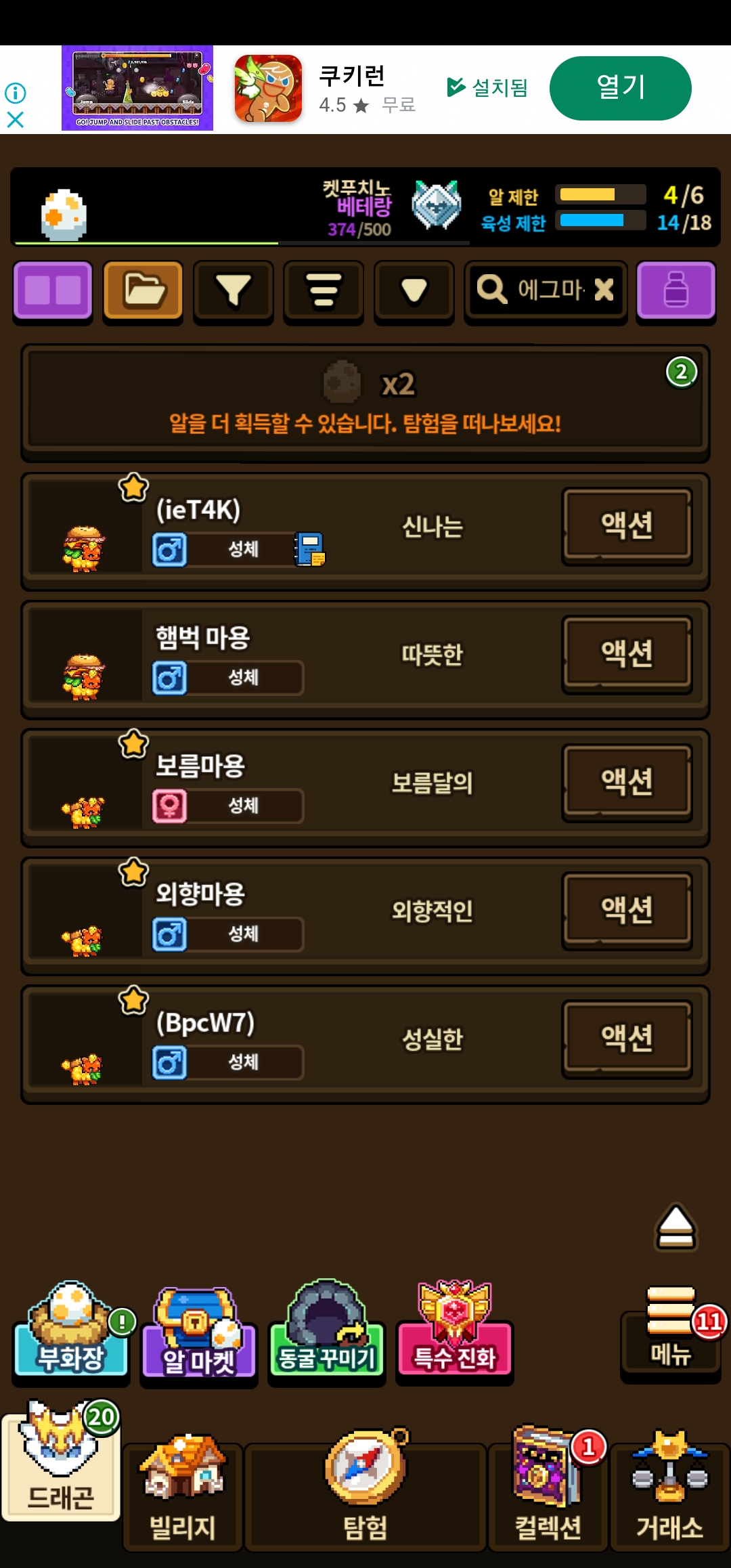This screenshot has width=731, height=1568.
Task: Toggle the heart favorites filter
Action: (414, 291)
